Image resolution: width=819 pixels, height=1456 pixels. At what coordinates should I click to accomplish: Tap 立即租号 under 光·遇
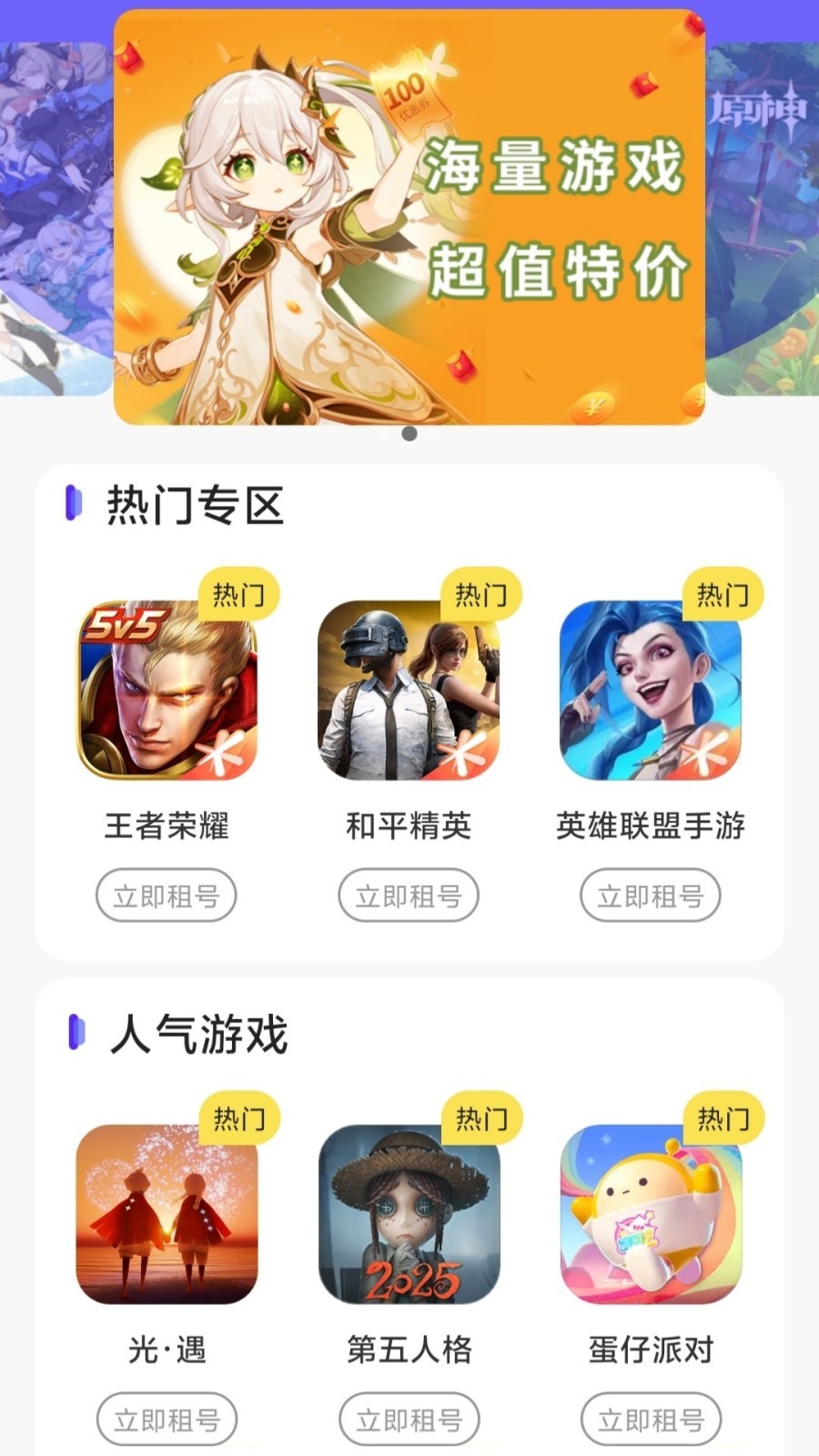167,1419
